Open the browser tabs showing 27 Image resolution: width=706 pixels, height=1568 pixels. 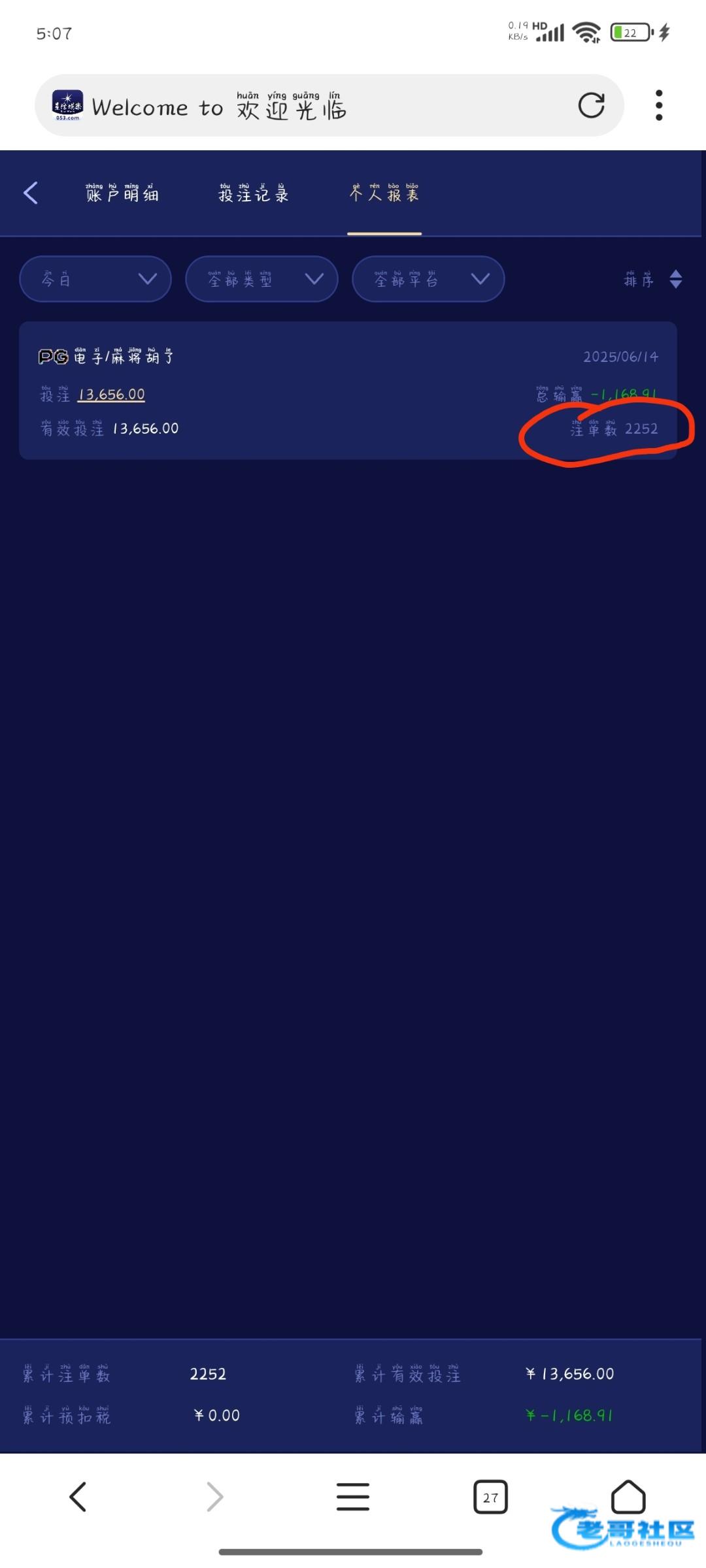pos(490,1497)
